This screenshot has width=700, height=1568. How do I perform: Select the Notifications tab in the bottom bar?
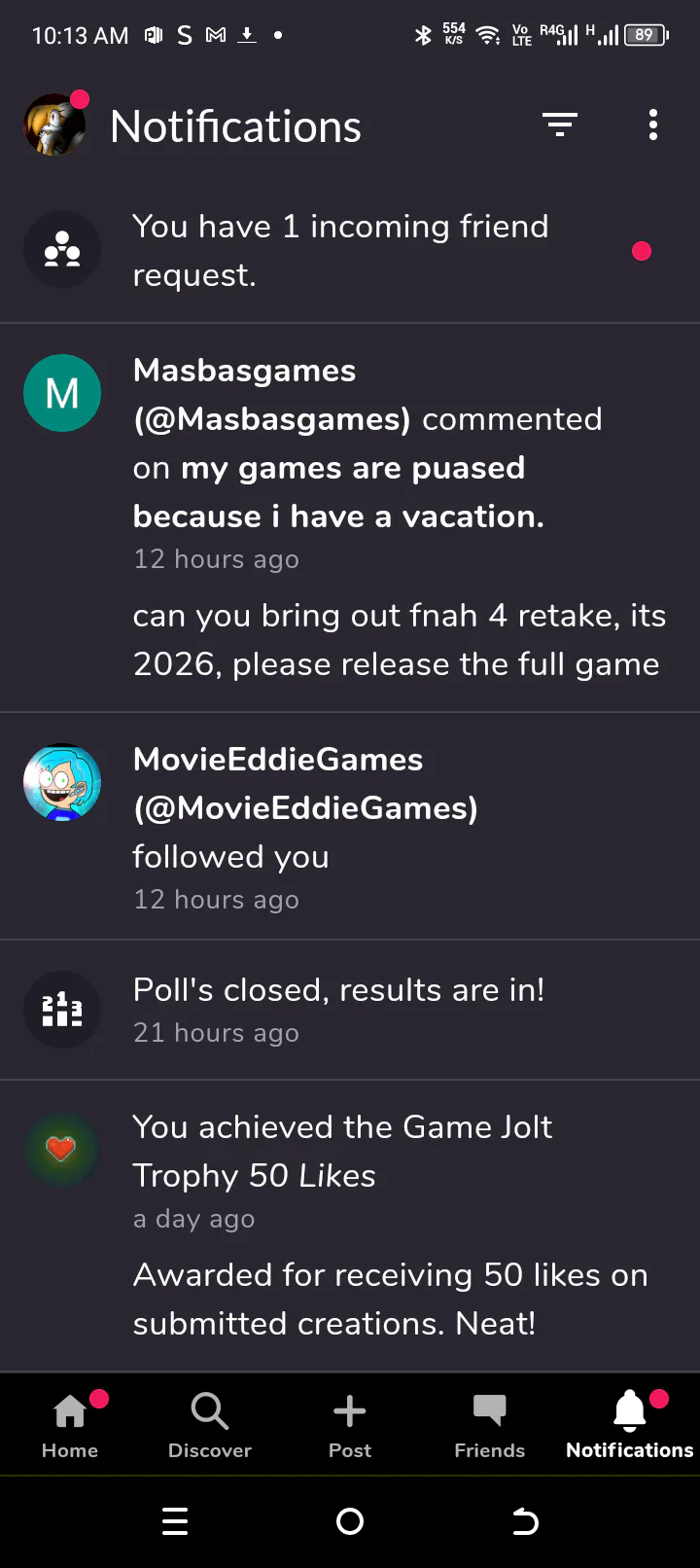[x=629, y=1424]
